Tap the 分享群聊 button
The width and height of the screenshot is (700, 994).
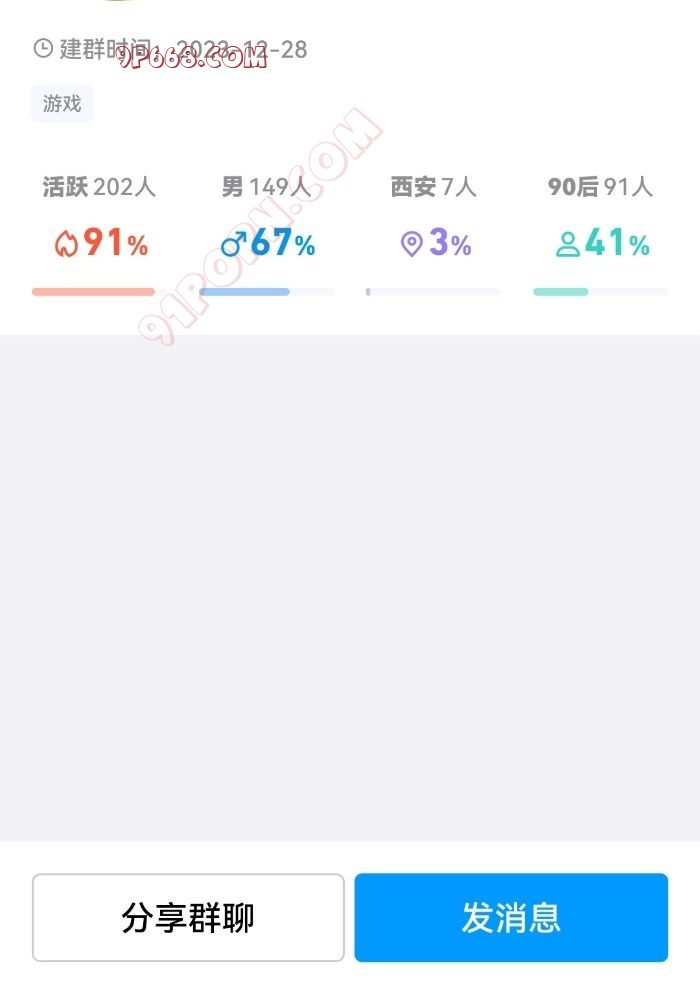[188, 918]
